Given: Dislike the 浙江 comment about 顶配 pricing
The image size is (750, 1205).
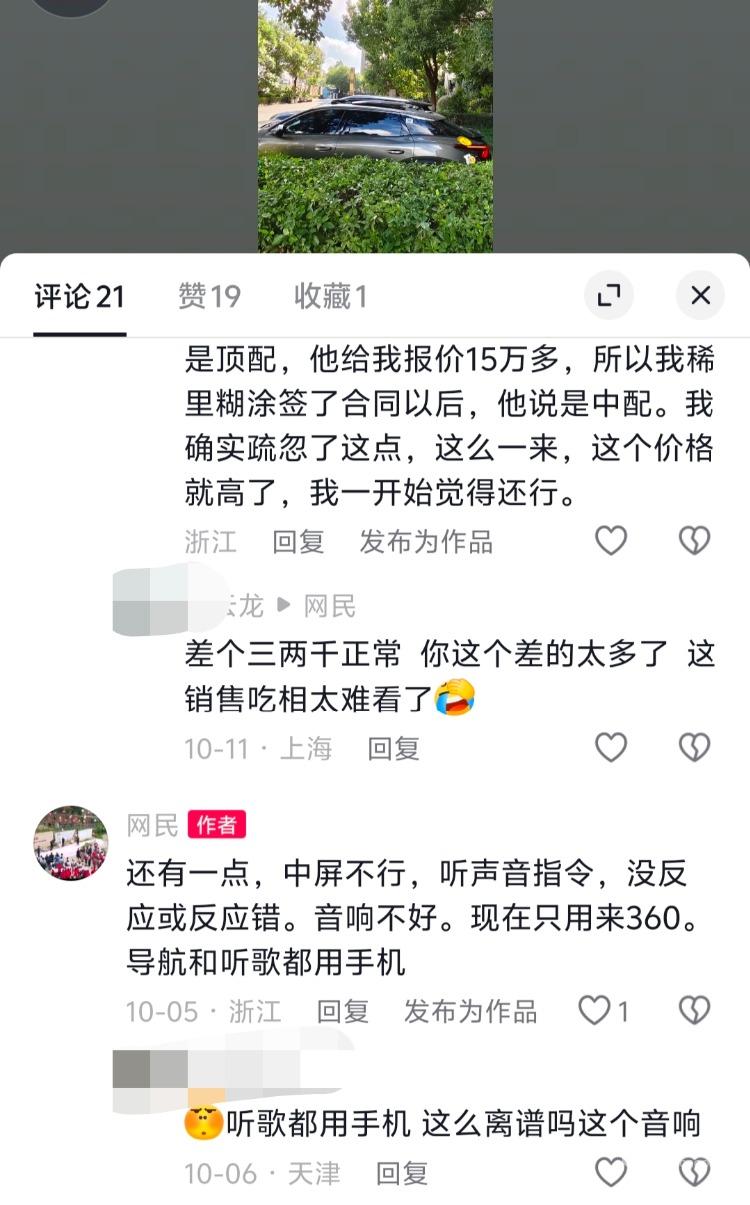Looking at the screenshot, I should point(694,541).
